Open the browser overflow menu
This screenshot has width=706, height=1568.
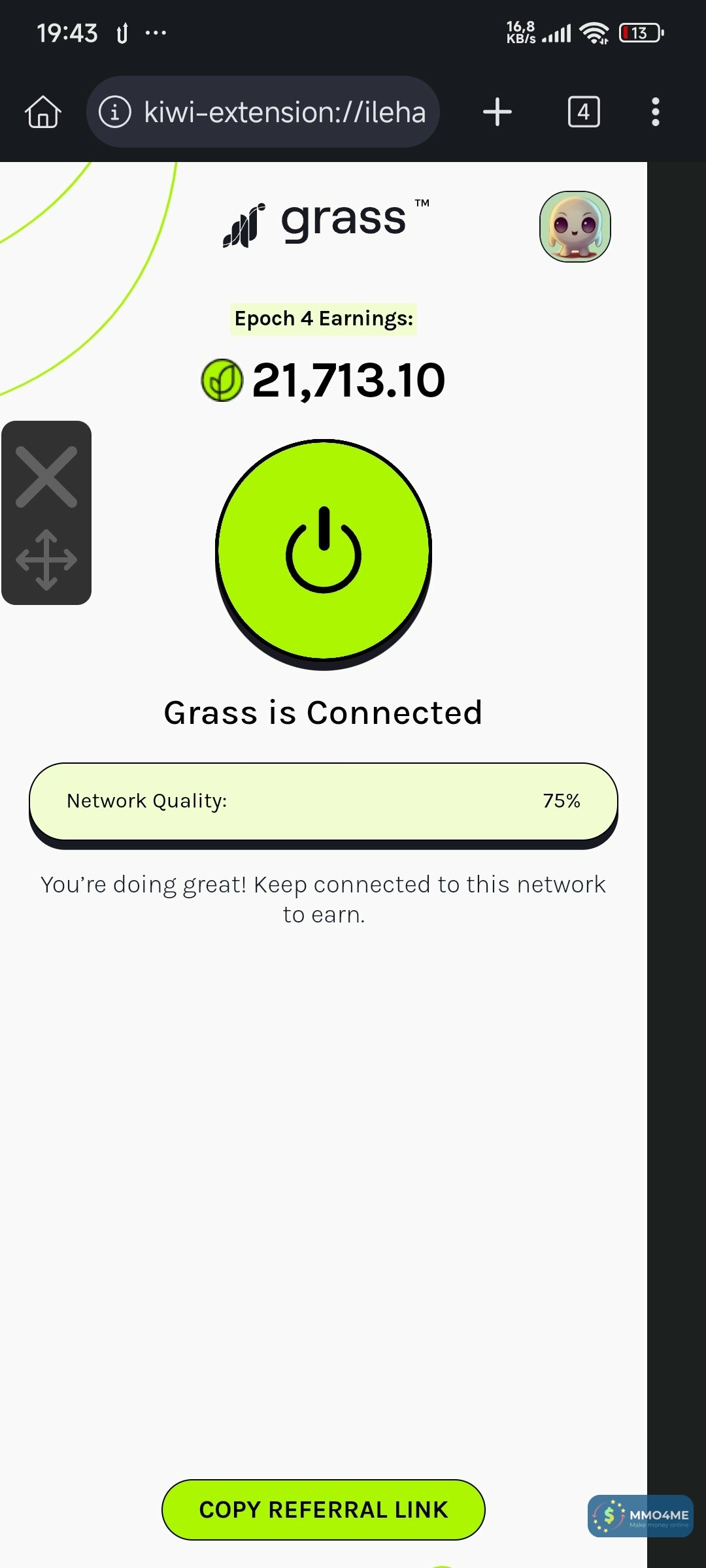[655, 112]
